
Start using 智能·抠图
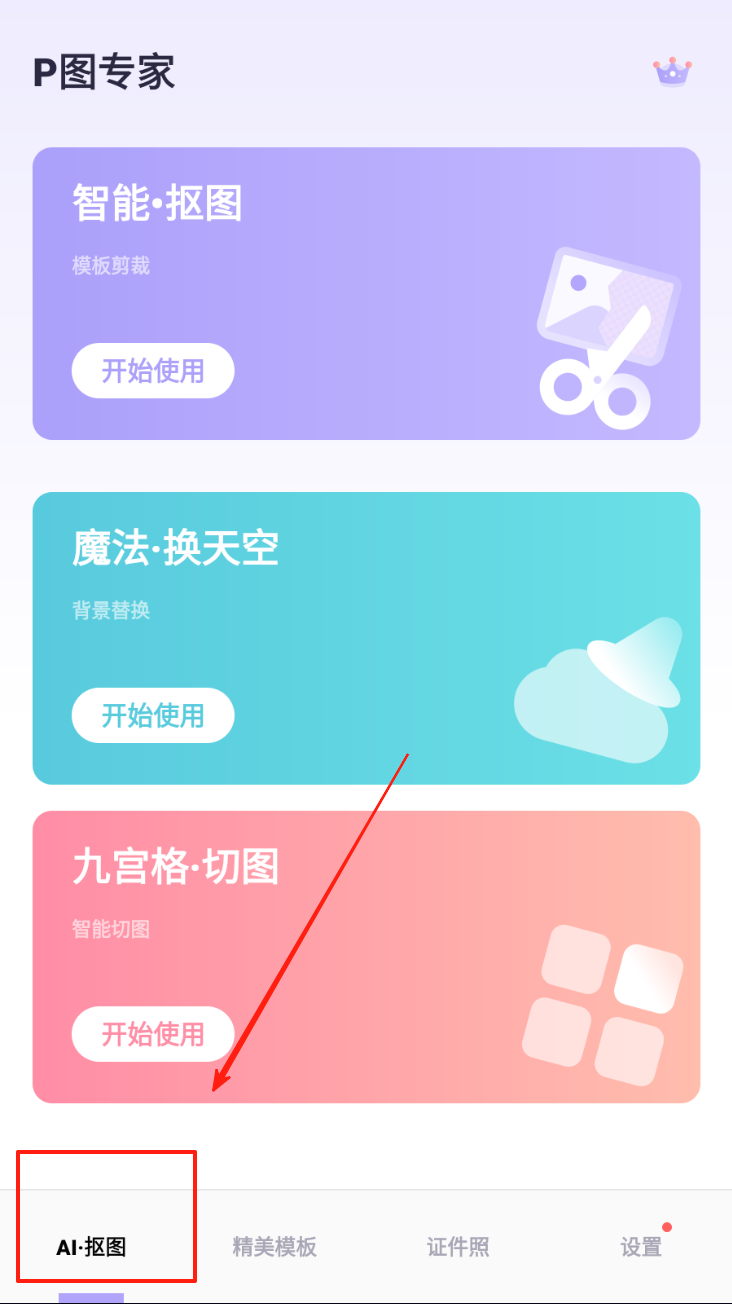tap(153, 371)
